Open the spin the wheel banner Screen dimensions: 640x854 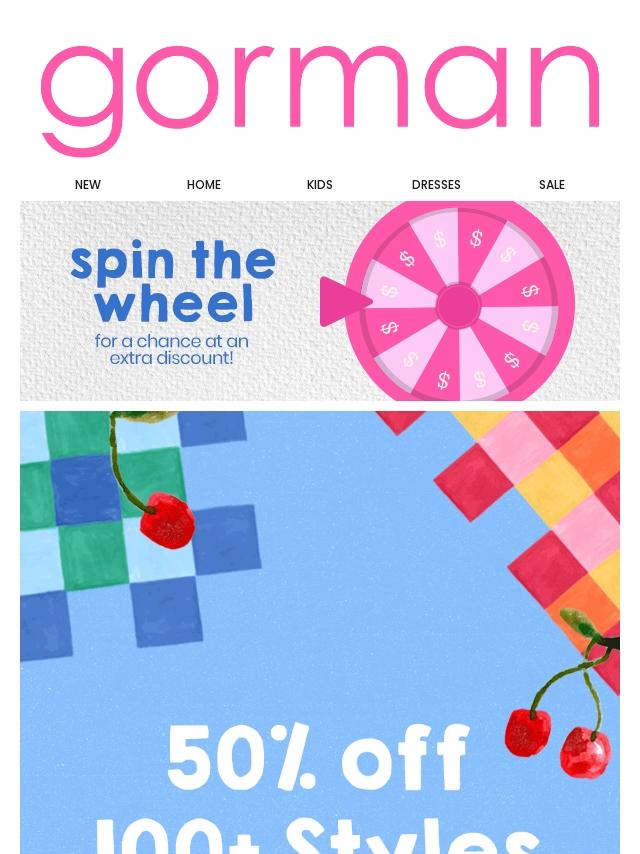(320, 301)
